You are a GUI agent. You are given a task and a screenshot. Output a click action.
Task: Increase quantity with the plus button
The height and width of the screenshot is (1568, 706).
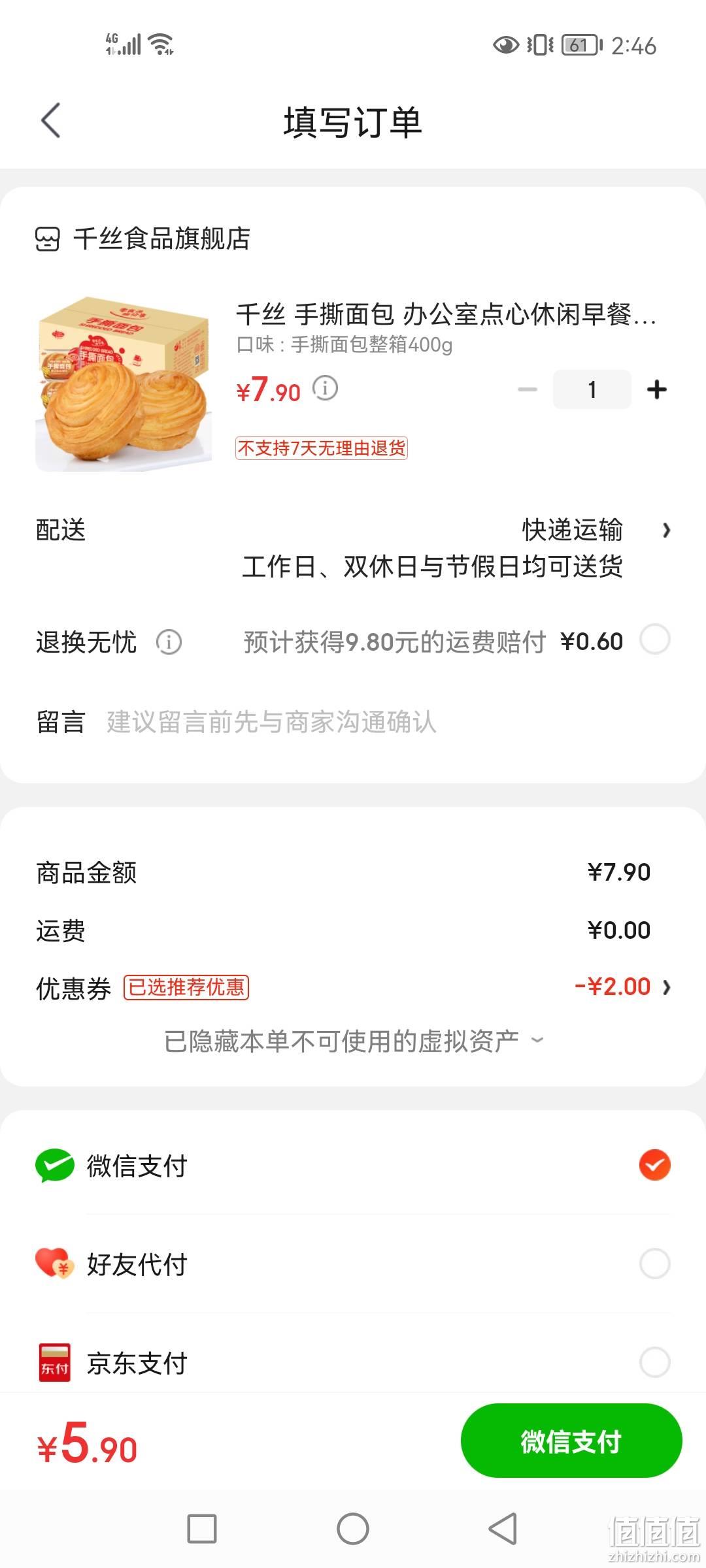point(656,390)
